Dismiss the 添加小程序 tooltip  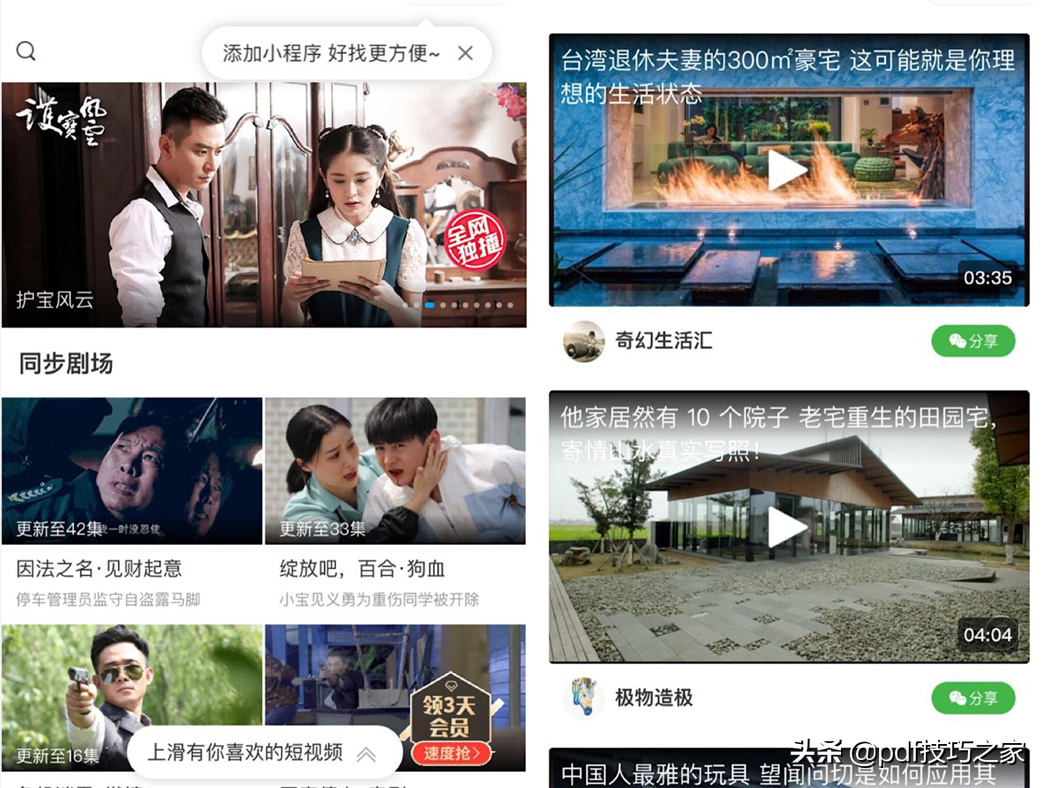[465, 53]
